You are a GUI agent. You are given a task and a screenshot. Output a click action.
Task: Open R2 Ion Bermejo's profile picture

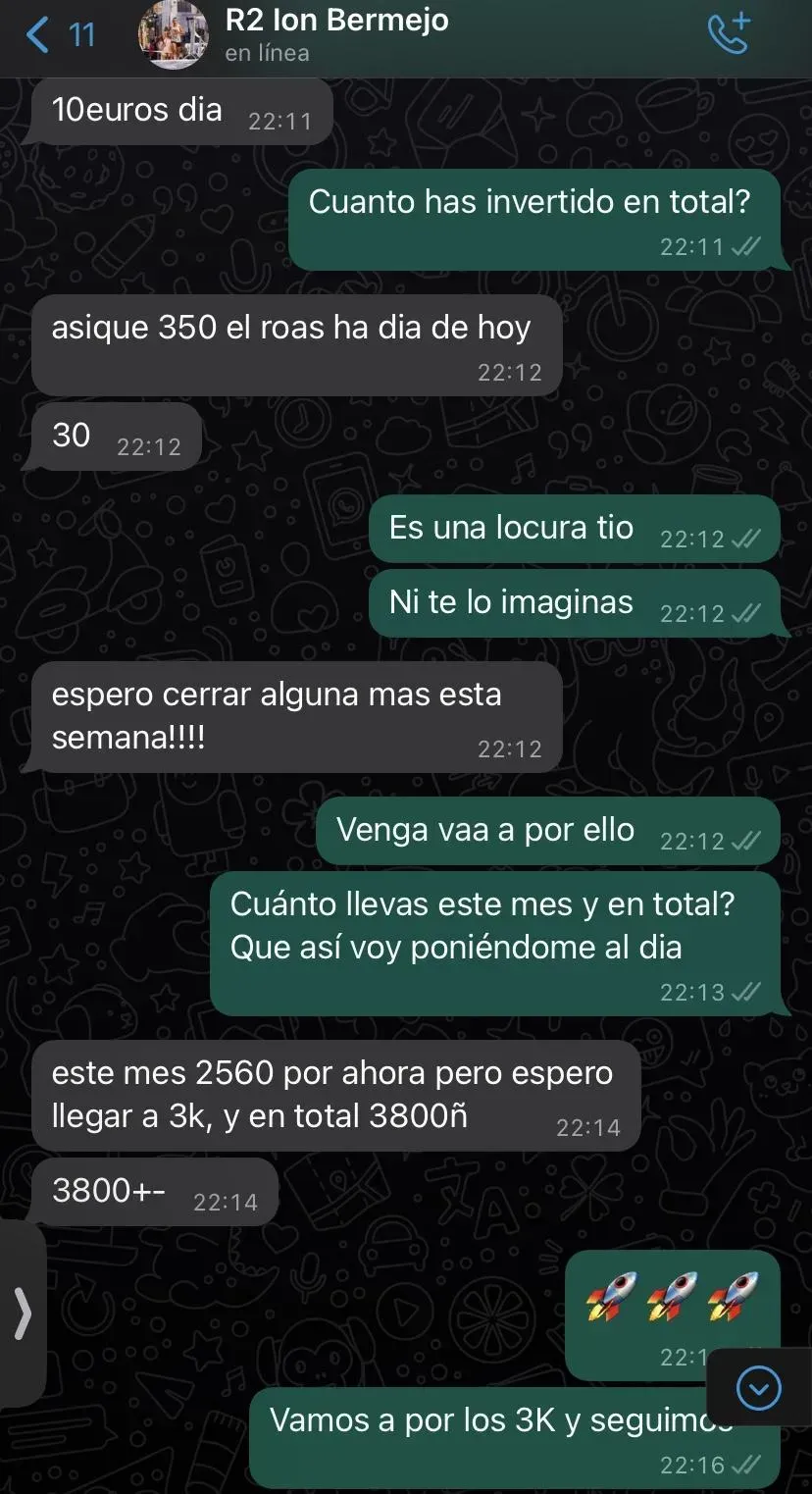point(174,35)
